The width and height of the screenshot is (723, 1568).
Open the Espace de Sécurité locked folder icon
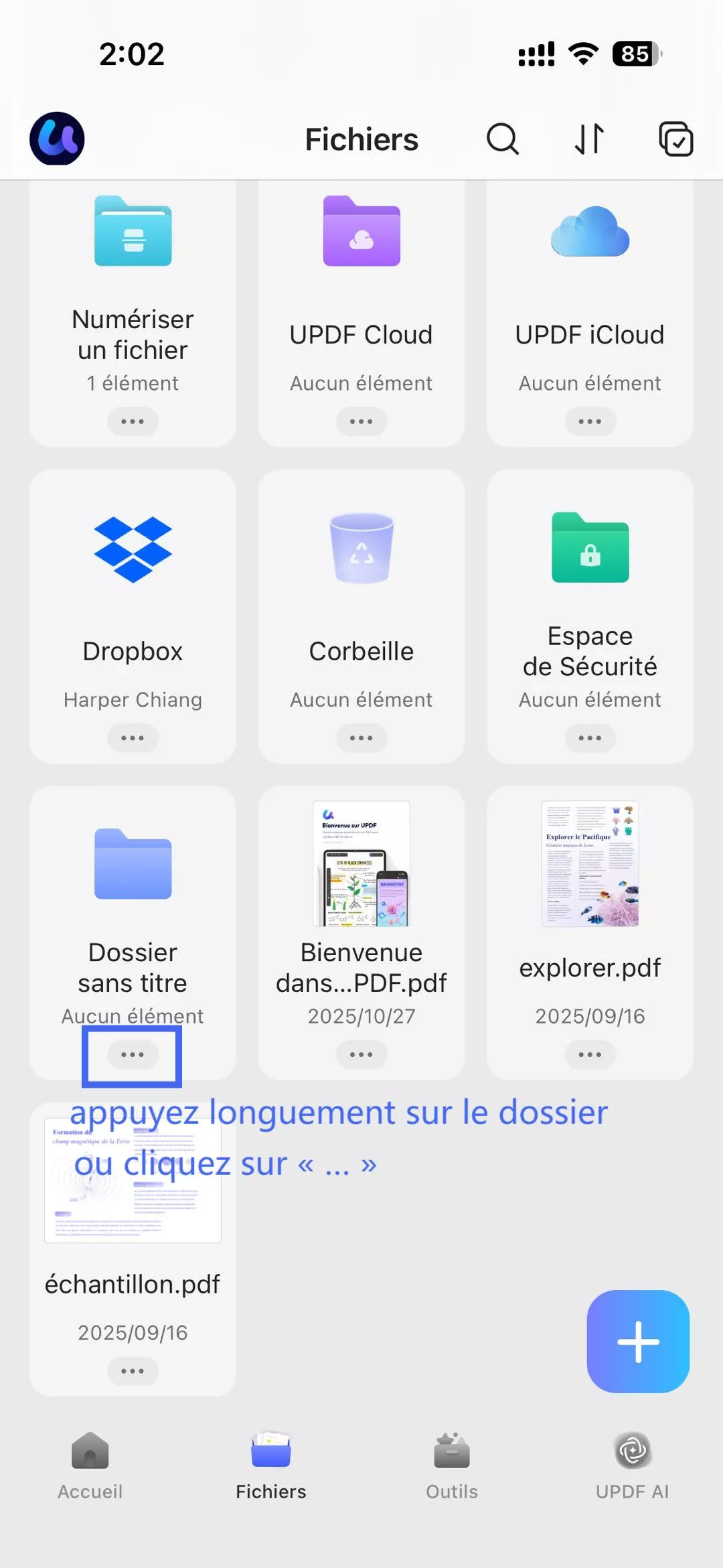point(590,549)
